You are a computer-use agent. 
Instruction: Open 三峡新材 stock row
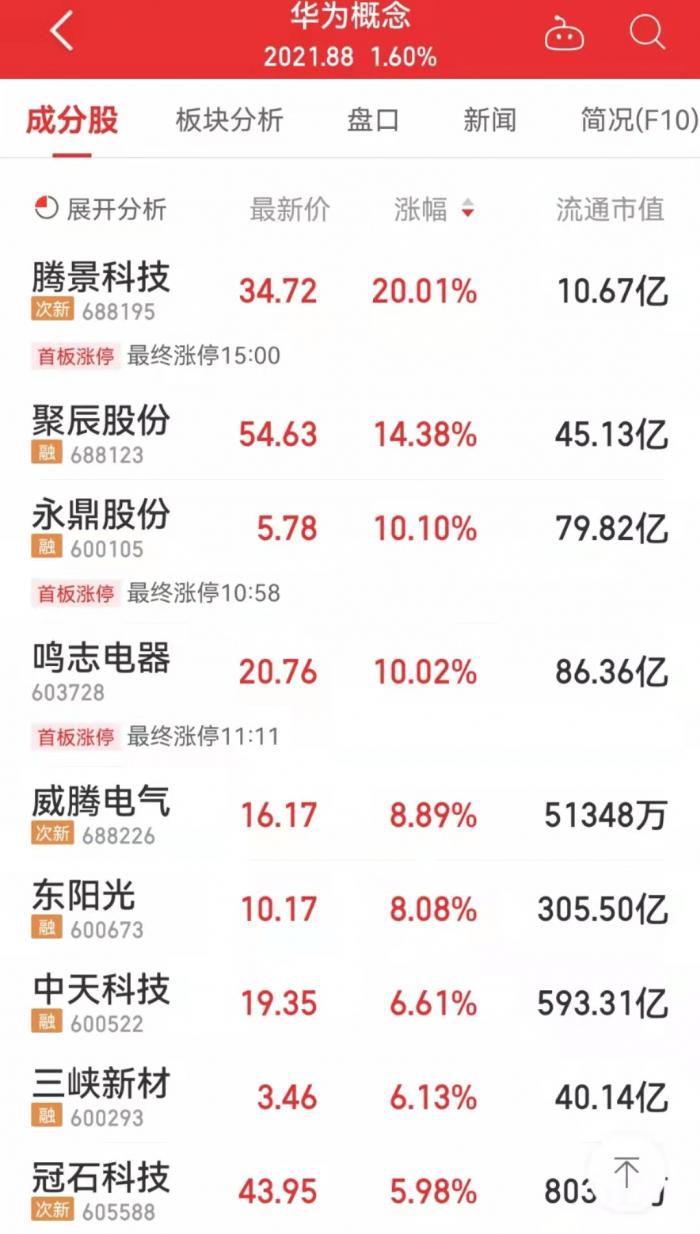[x=350, y=1097]
